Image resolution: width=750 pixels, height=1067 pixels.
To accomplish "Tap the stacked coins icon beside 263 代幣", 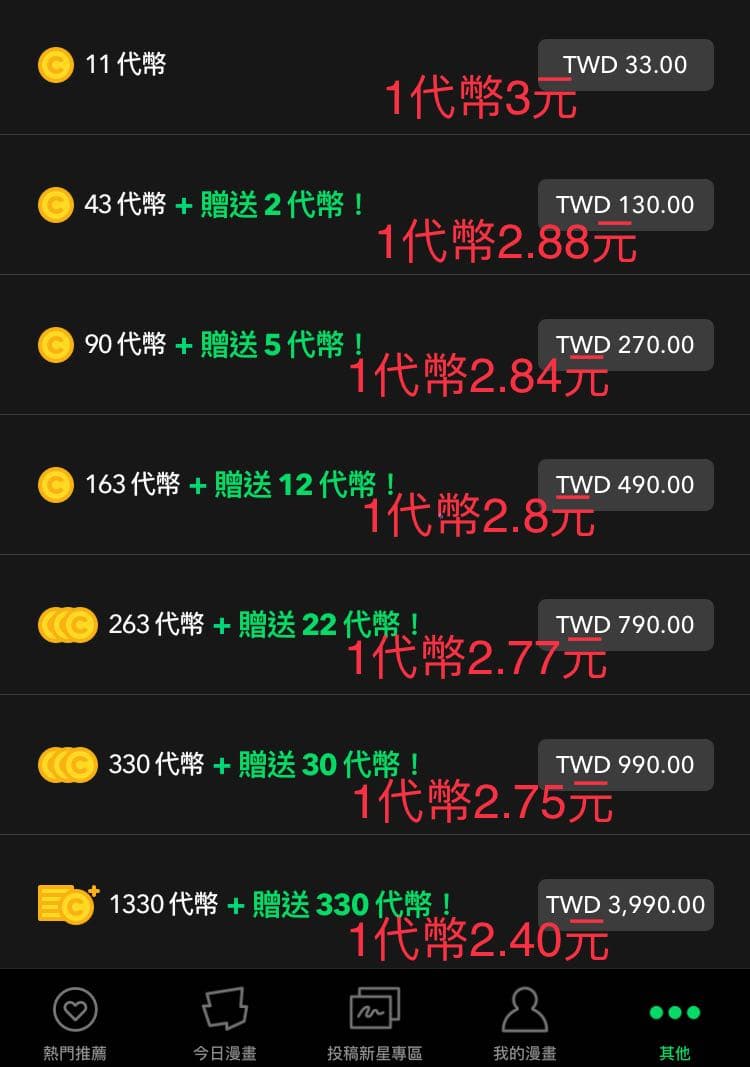I will [67, 624].
